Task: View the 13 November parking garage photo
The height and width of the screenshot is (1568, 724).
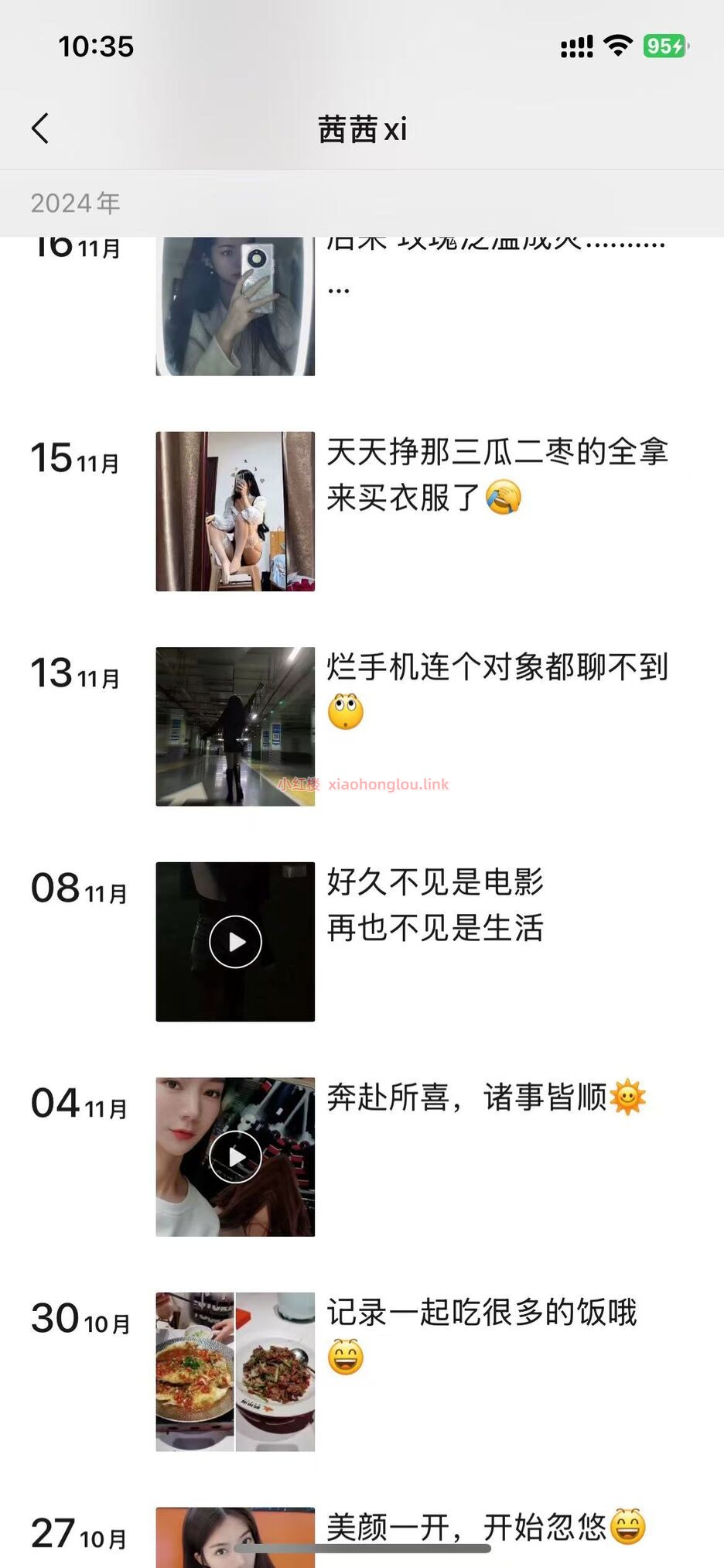Action: click(x=235, y=727)
